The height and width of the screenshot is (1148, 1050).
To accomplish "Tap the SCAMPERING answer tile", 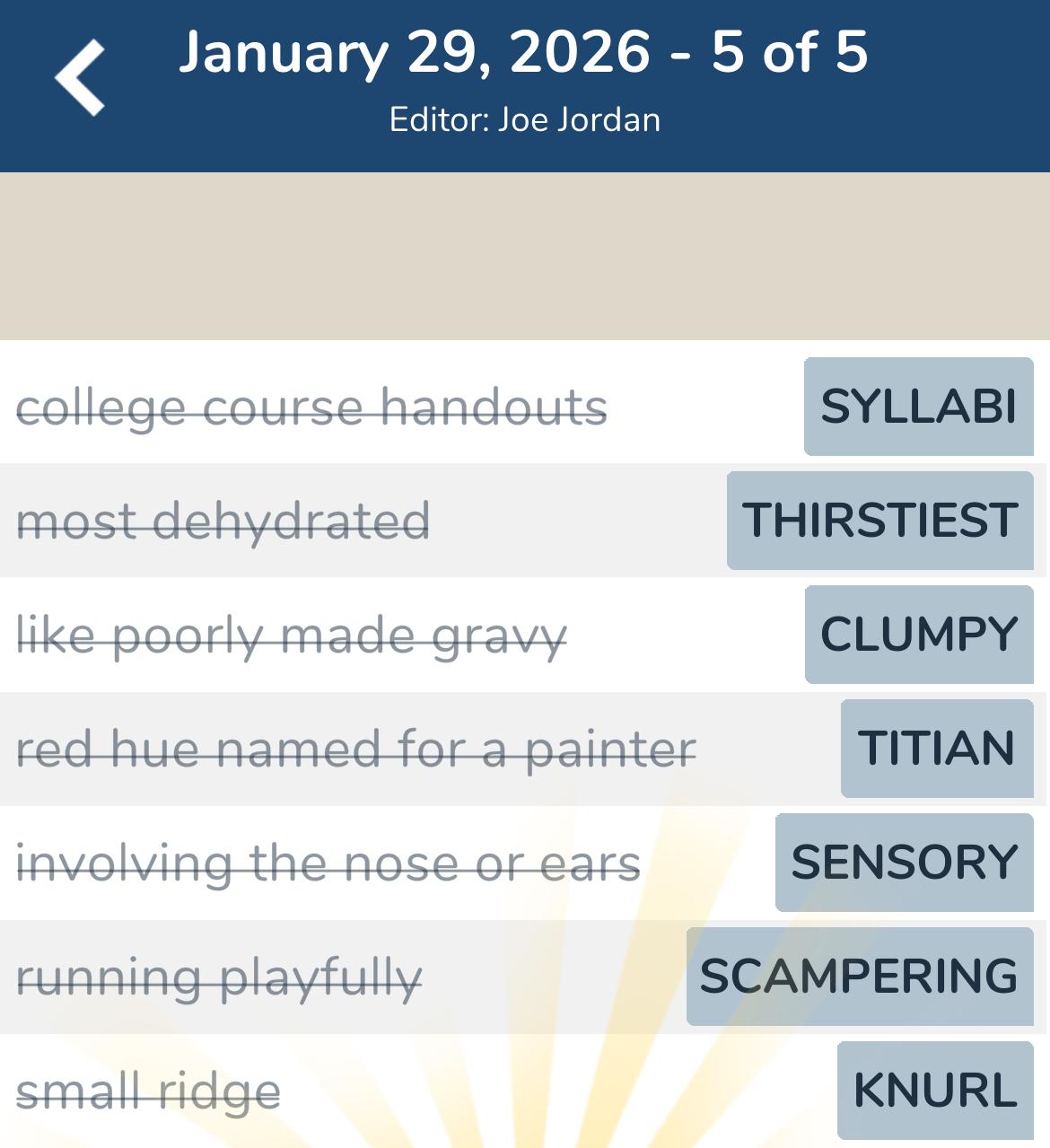I will (857, 977).
